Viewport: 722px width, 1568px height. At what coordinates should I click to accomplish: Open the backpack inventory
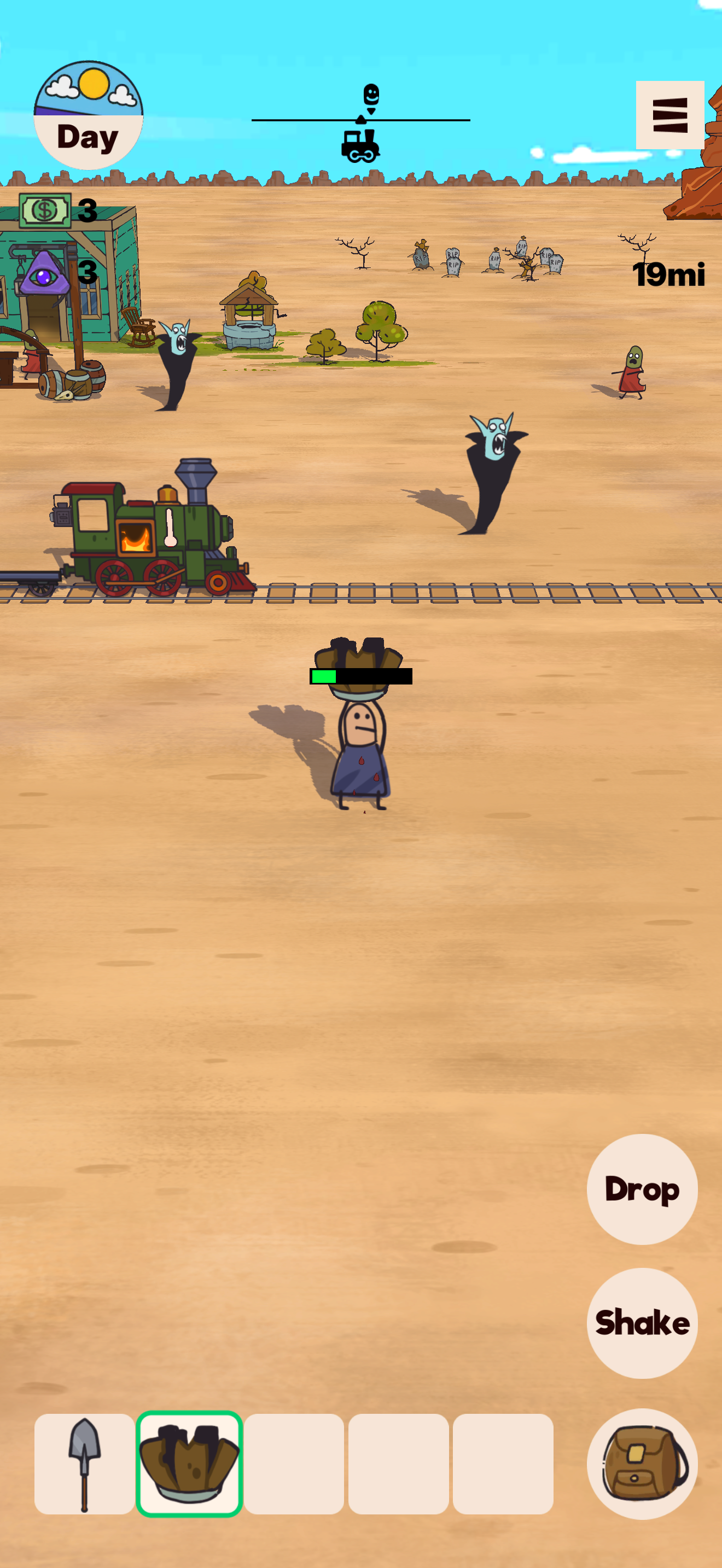[642, 1464]
